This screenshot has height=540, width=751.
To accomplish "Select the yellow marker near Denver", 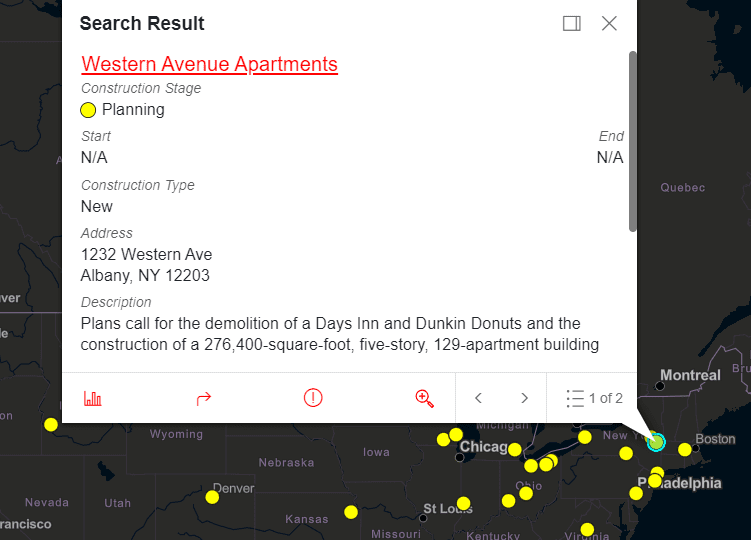I will coord(212,497).
